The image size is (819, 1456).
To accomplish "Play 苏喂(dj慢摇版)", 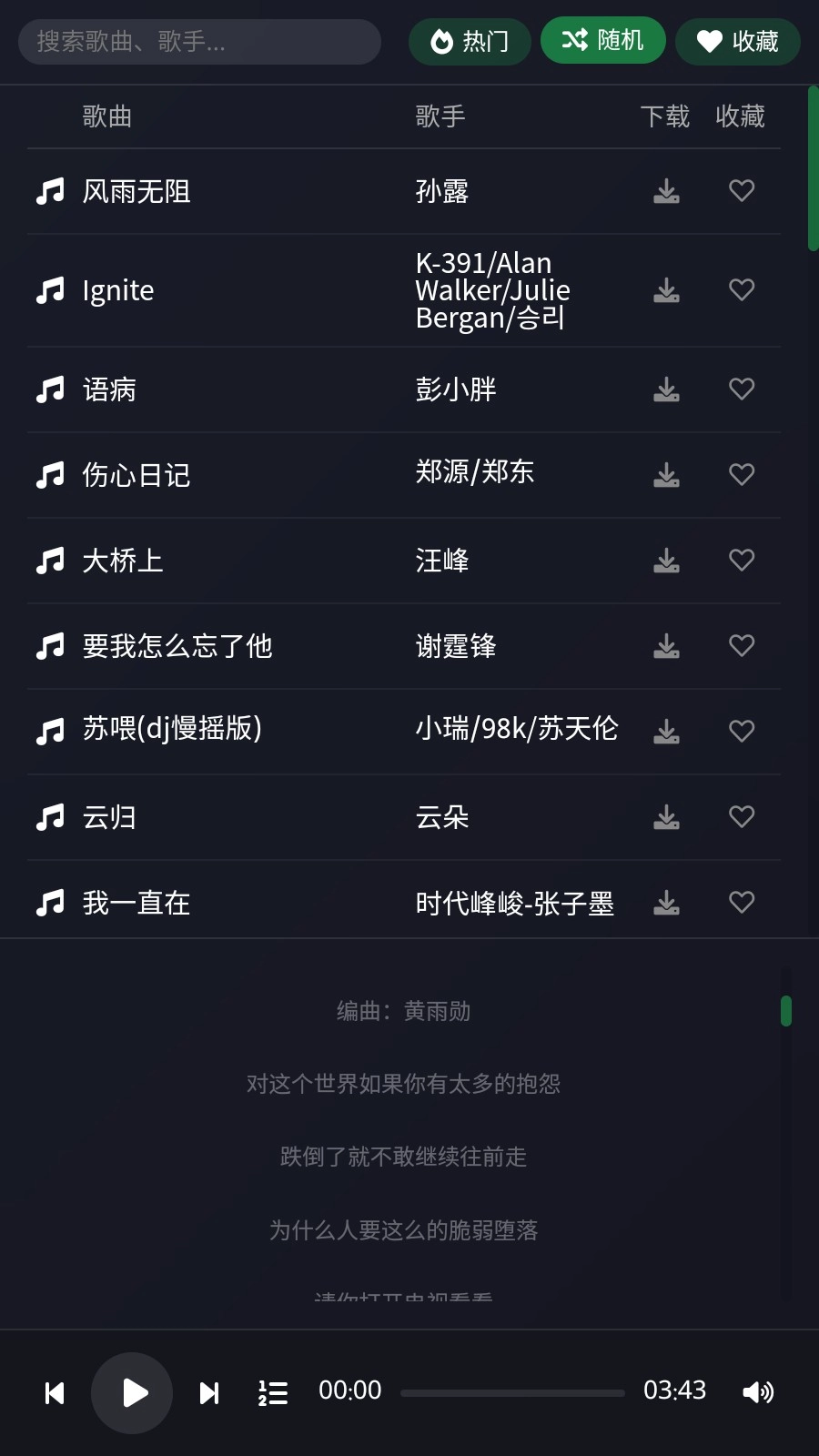I will 172,729.
